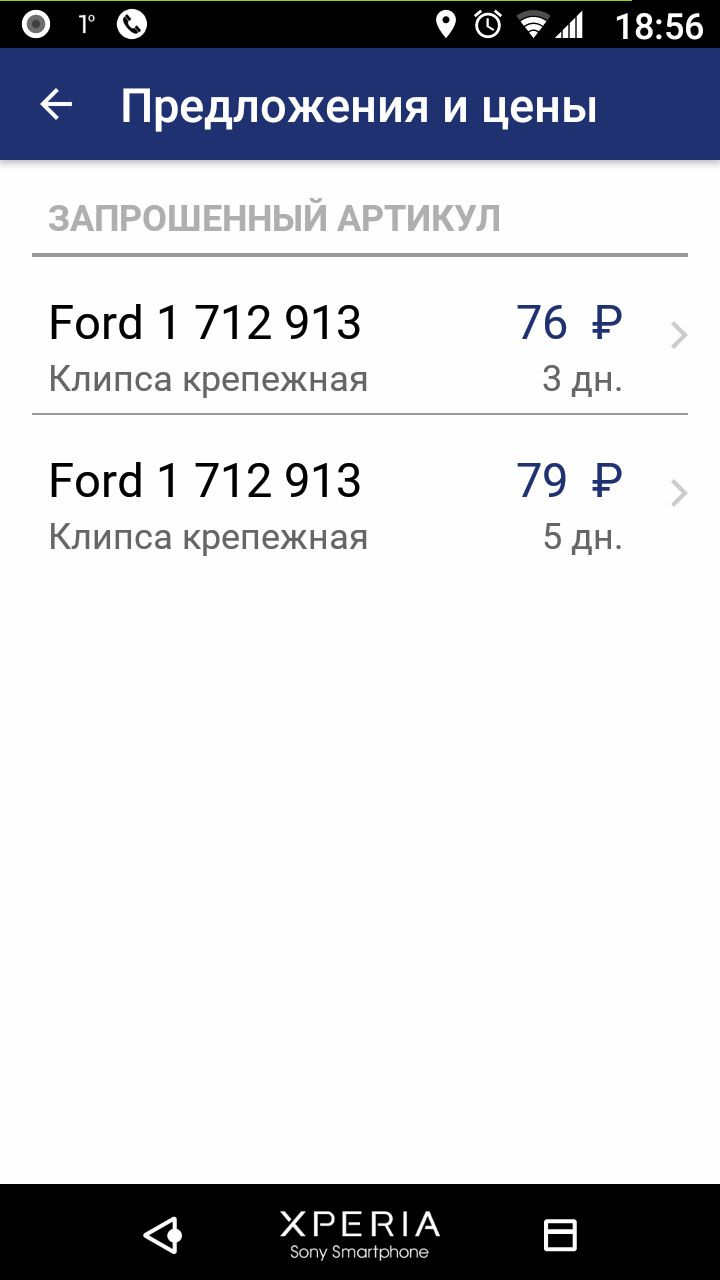Open the offer priced at 76 ₽

click(568, 321)
